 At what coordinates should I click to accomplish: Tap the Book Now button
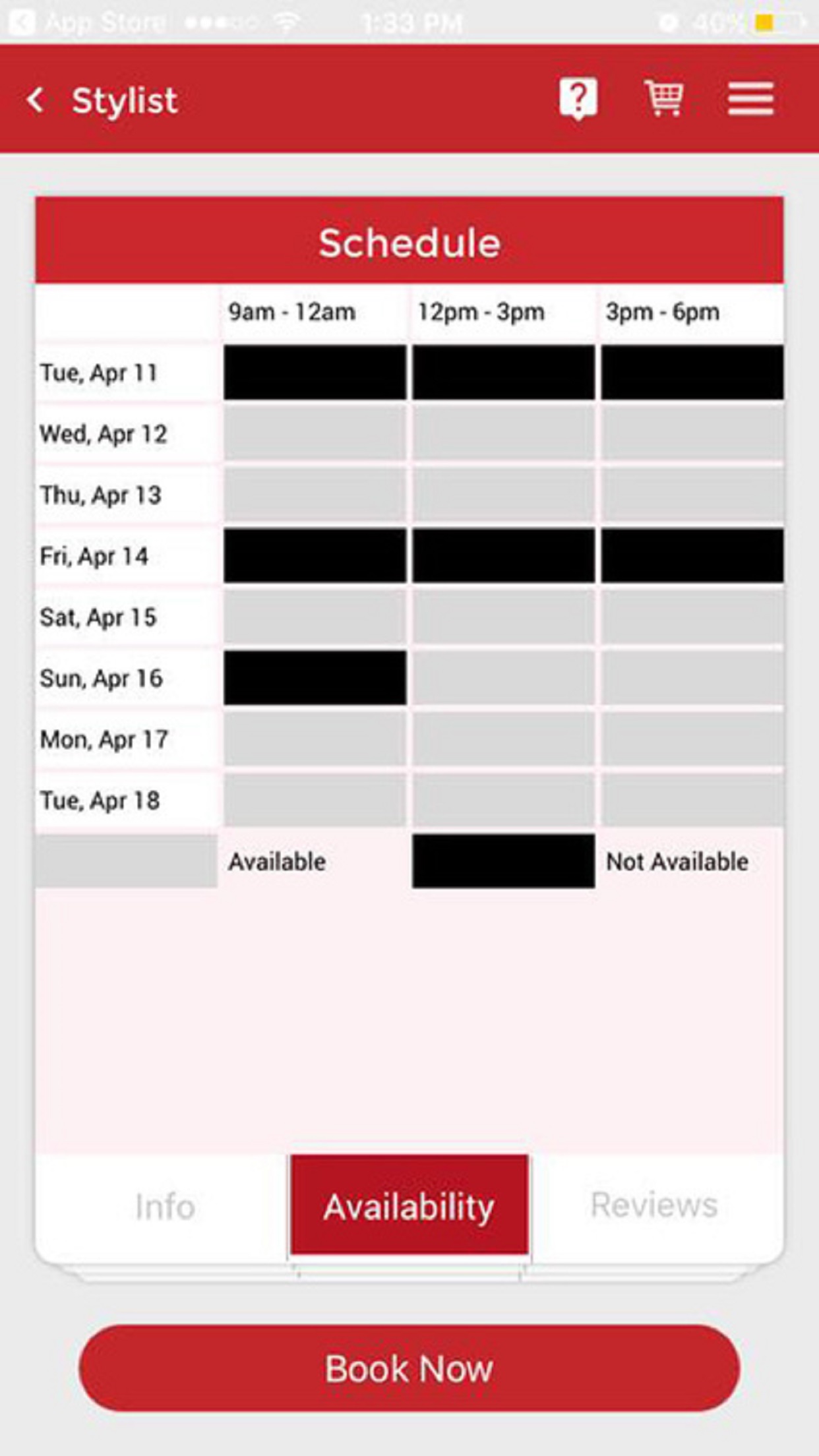[409, 1368]
